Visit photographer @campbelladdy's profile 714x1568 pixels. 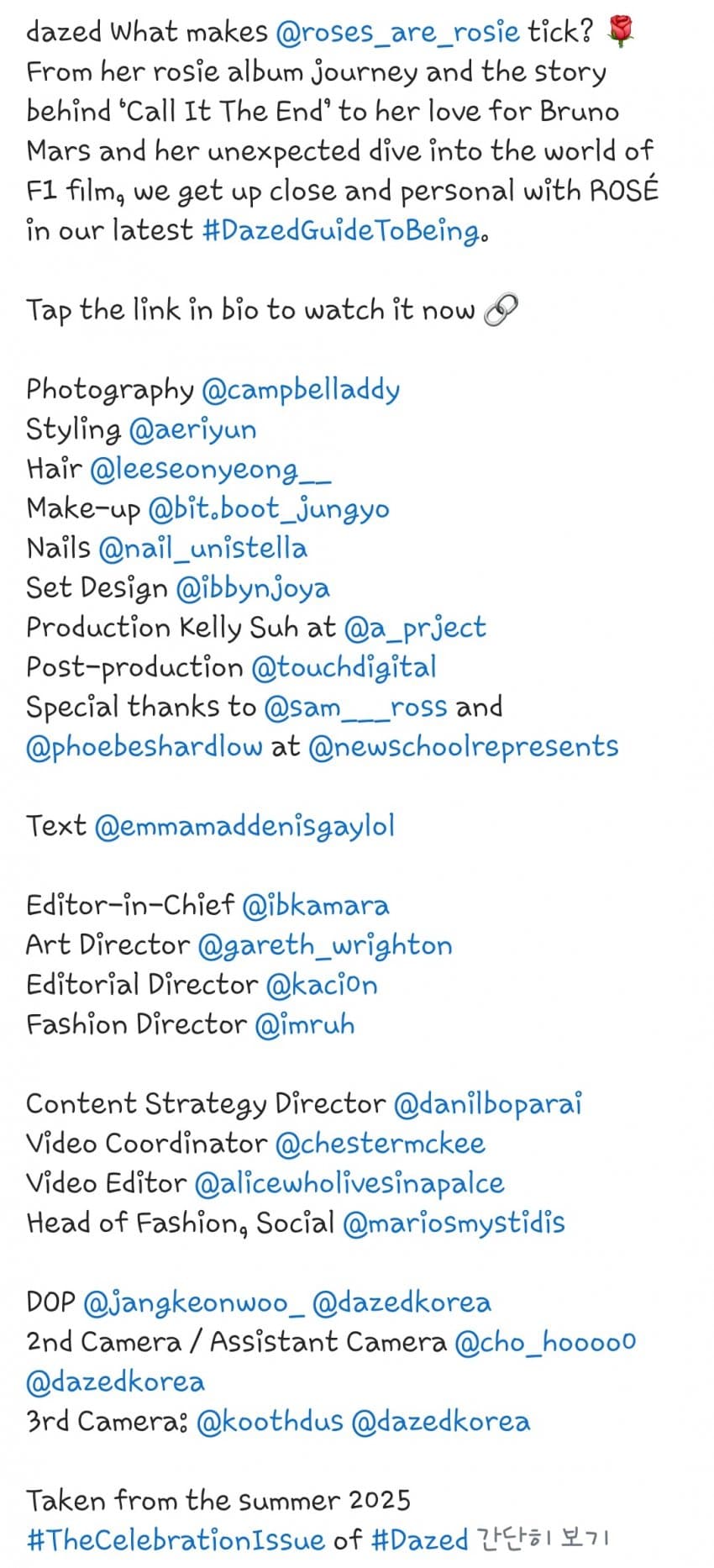pyautogui.click(x=300, y=390)
